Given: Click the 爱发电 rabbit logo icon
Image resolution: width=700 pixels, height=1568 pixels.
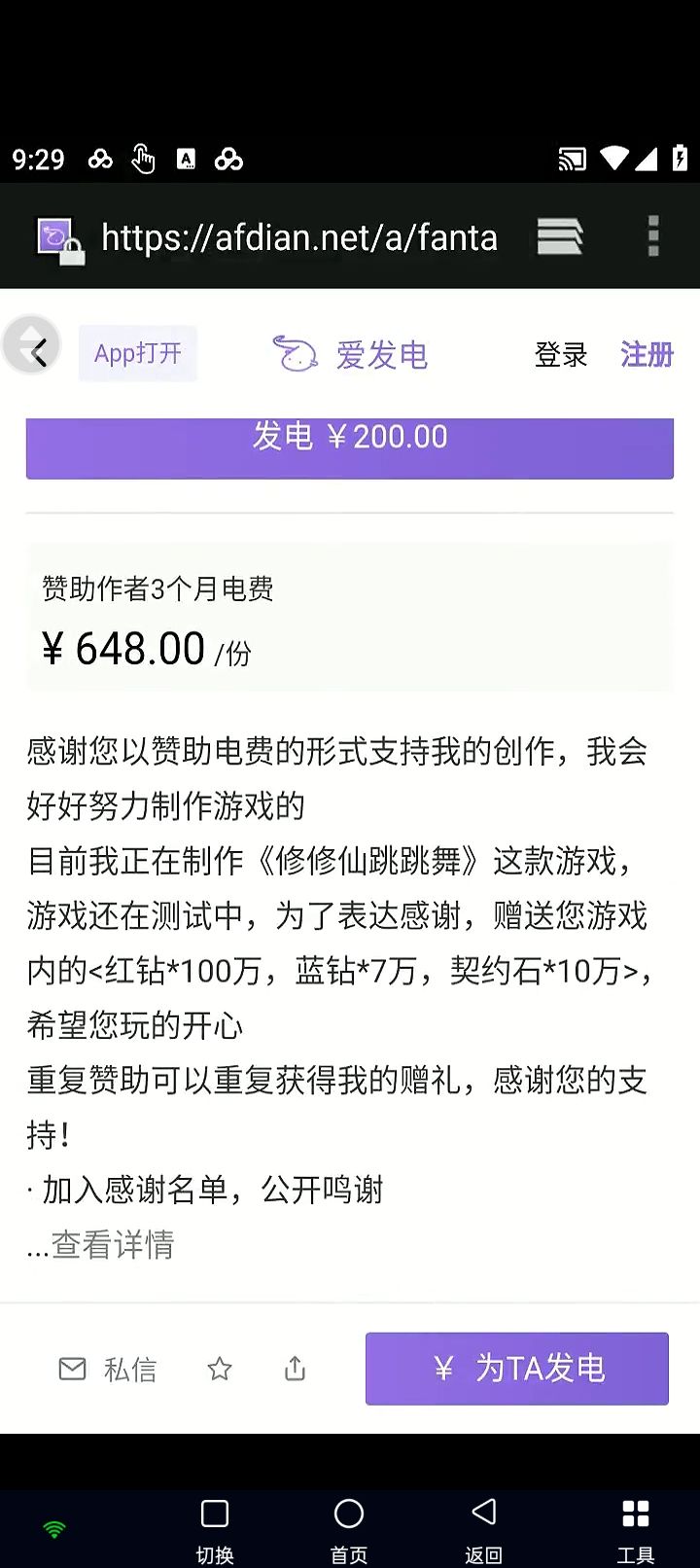Looking at the screenshot, I should click(x=295, y=354).
